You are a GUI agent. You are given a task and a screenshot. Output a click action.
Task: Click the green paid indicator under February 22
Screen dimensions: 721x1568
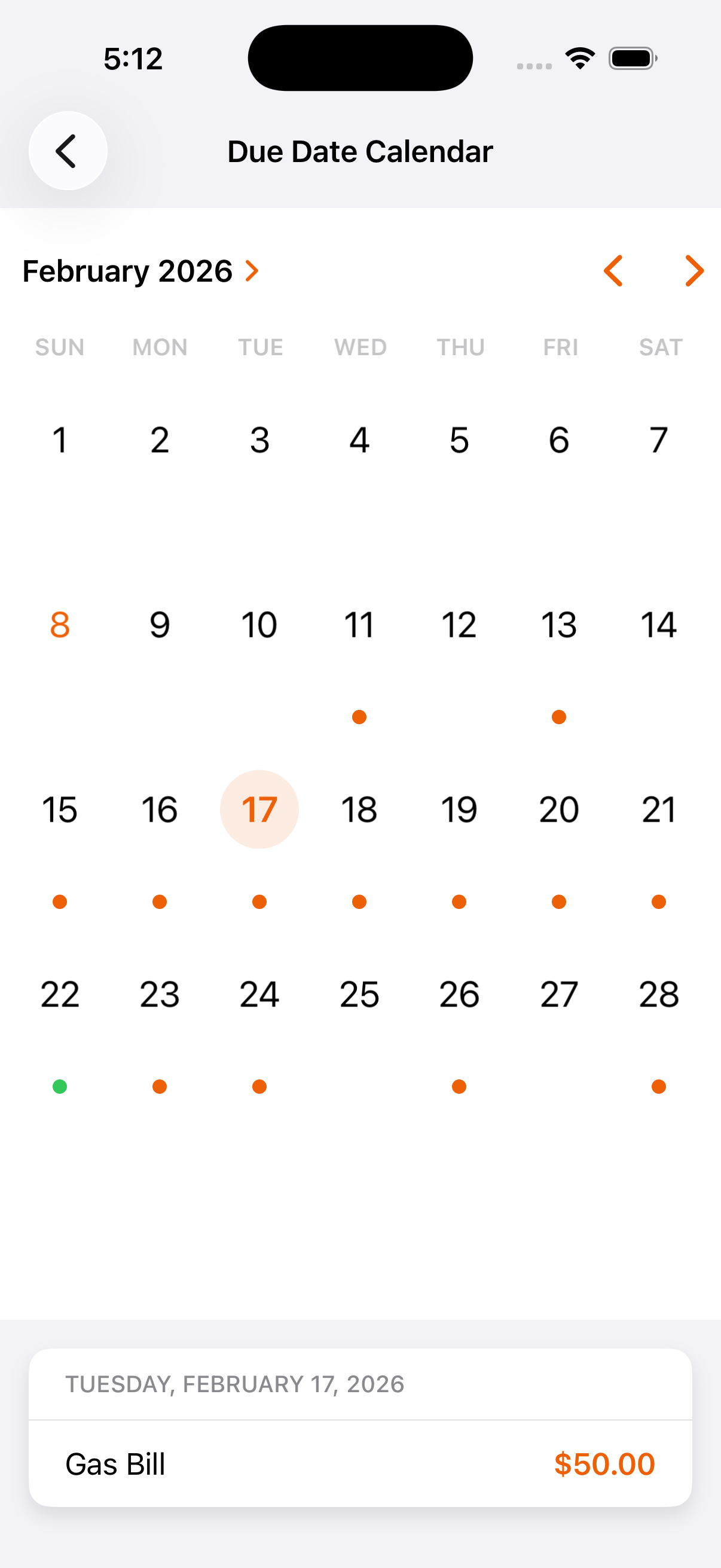coord(59,1086)
